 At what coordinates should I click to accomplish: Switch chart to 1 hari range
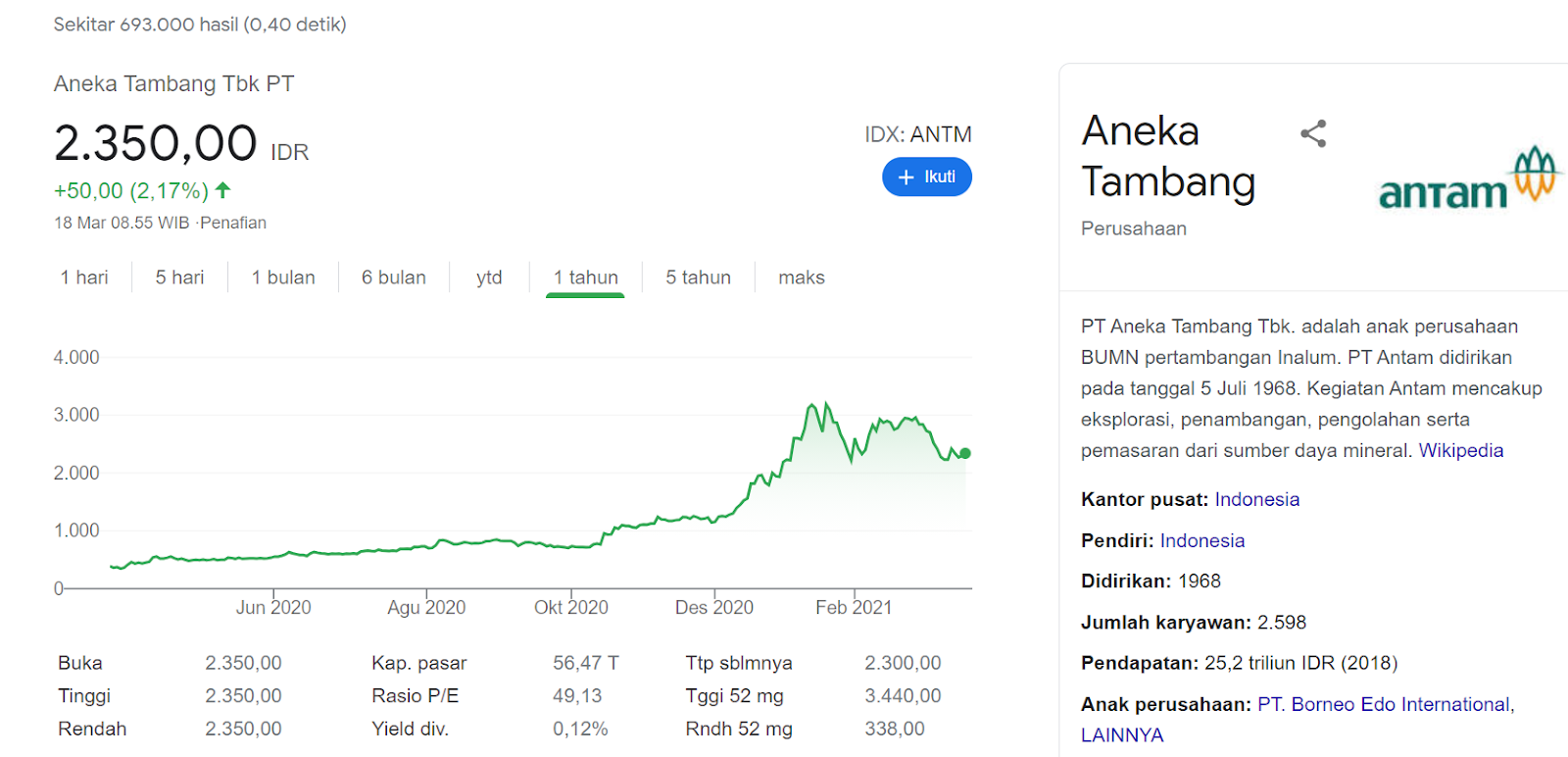coord(84,278)
